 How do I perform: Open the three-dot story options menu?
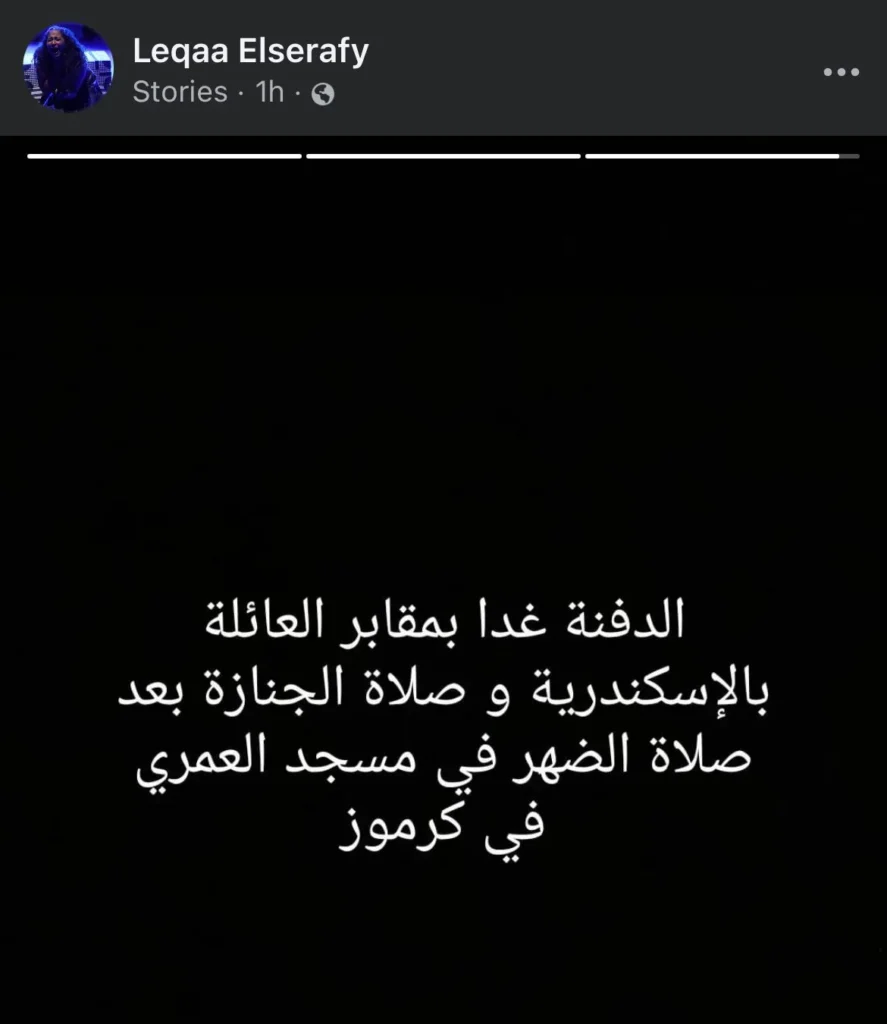click(840, 72)
